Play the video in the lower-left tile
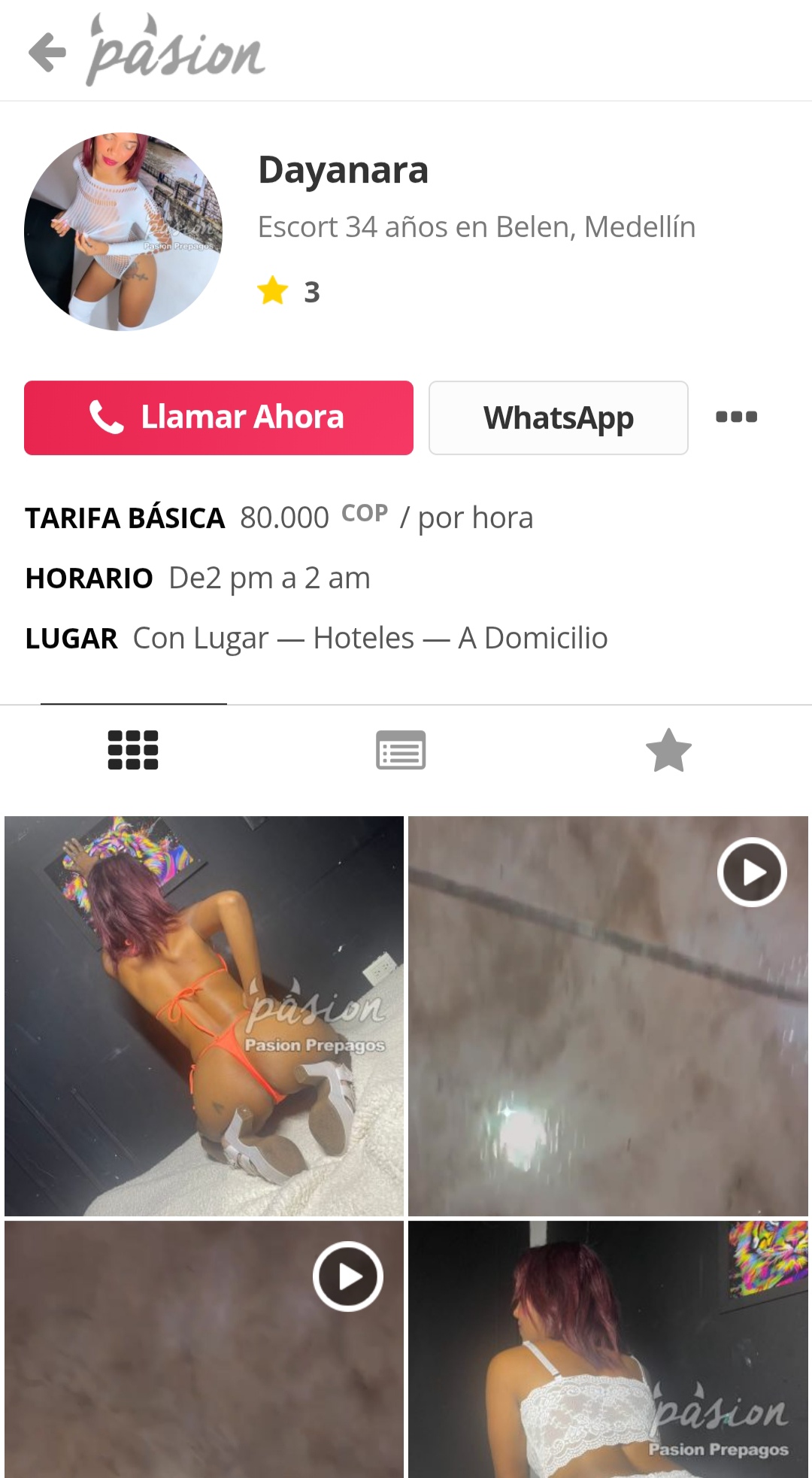812x1478 pixels. [x=348, y=1276]
